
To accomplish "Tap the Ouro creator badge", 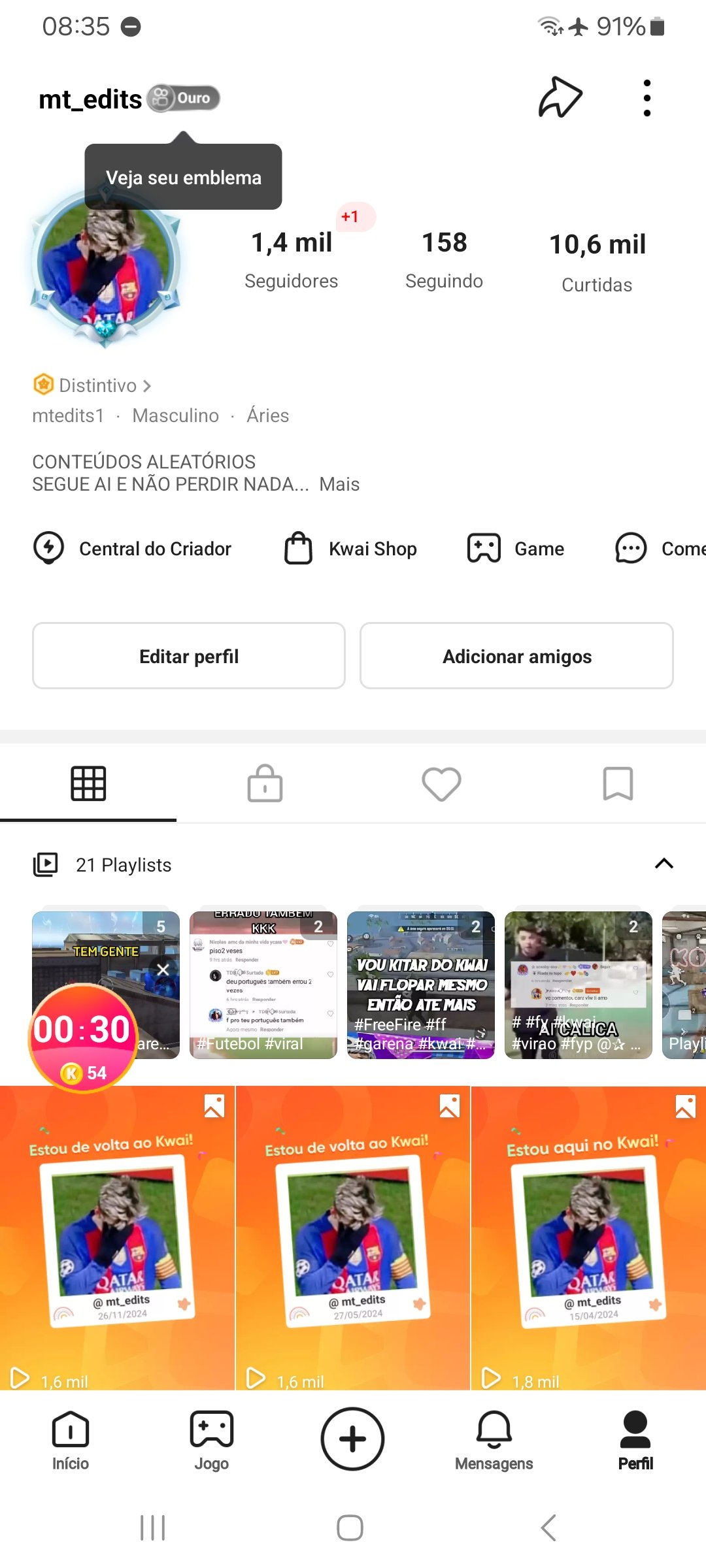I will tap(184, 99).
